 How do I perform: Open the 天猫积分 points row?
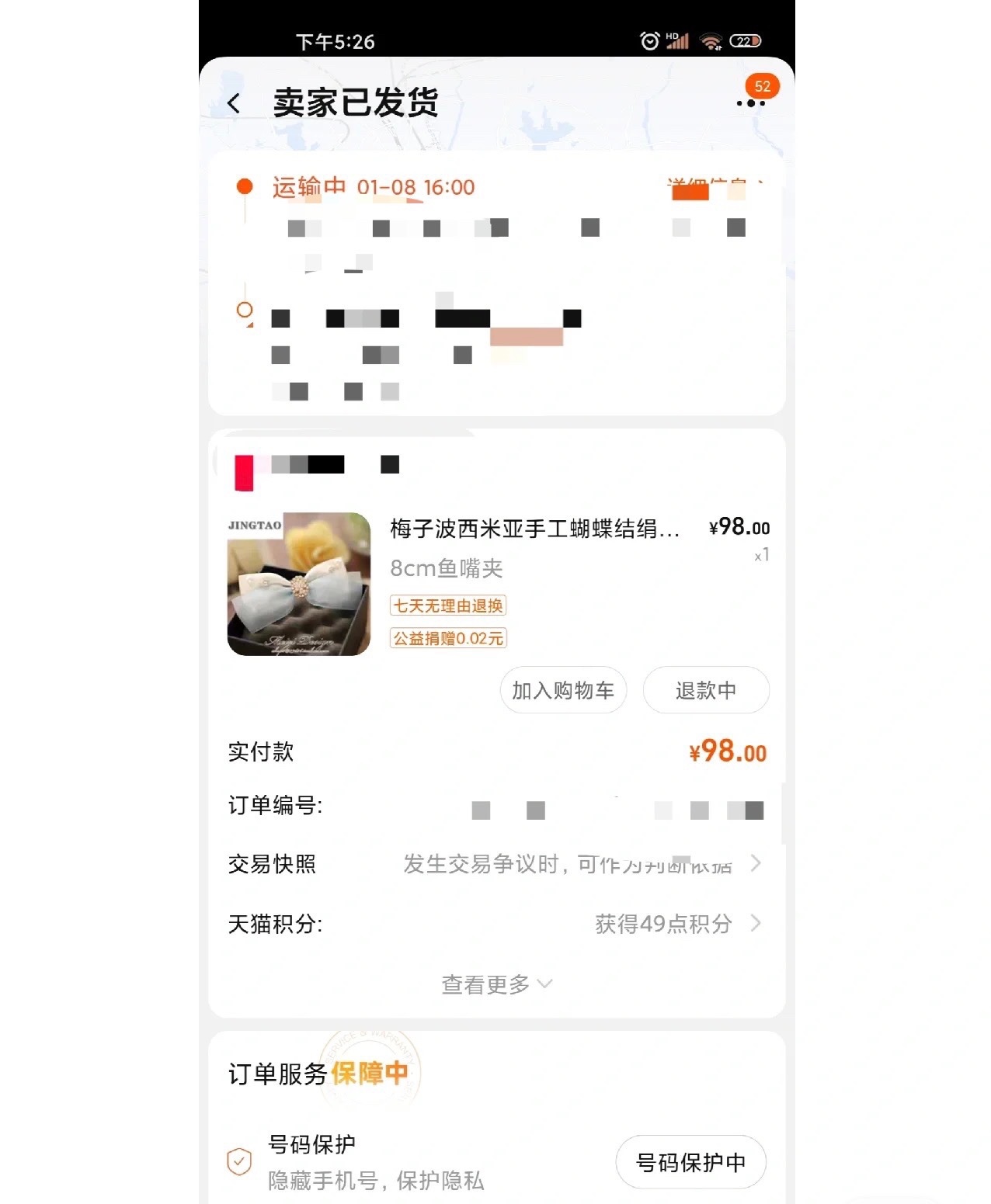[495, 924]
